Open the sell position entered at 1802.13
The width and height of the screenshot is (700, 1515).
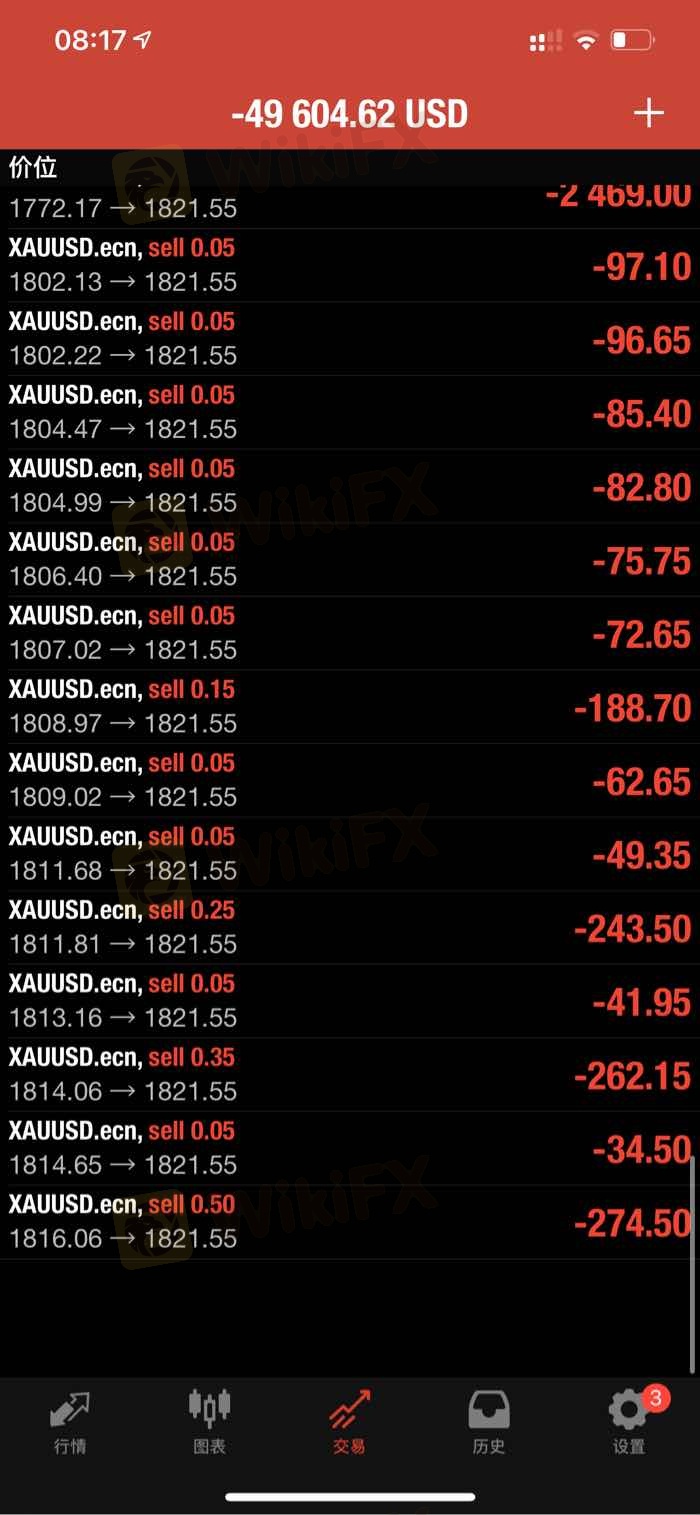tap(350, 265)
